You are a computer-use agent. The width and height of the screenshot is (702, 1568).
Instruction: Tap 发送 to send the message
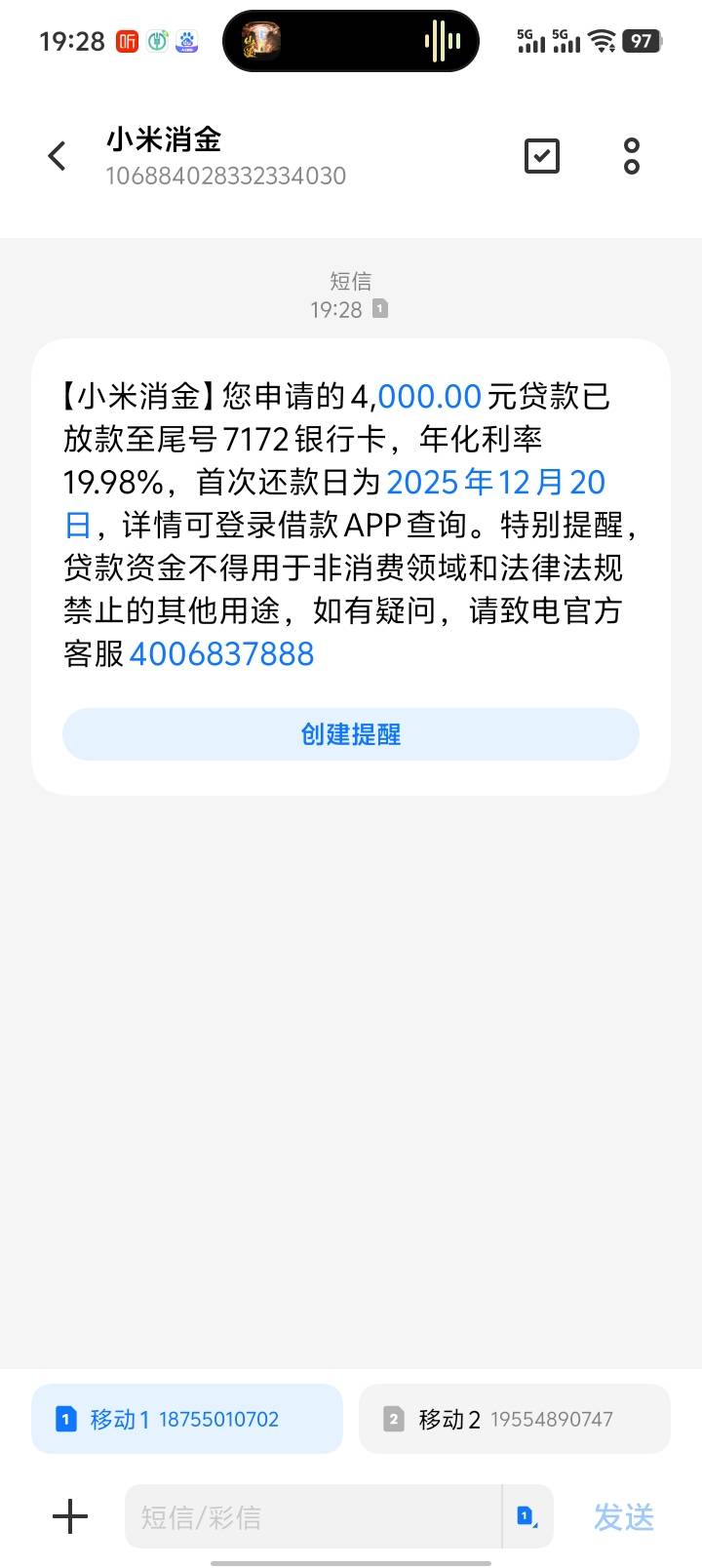(624, 1516)
